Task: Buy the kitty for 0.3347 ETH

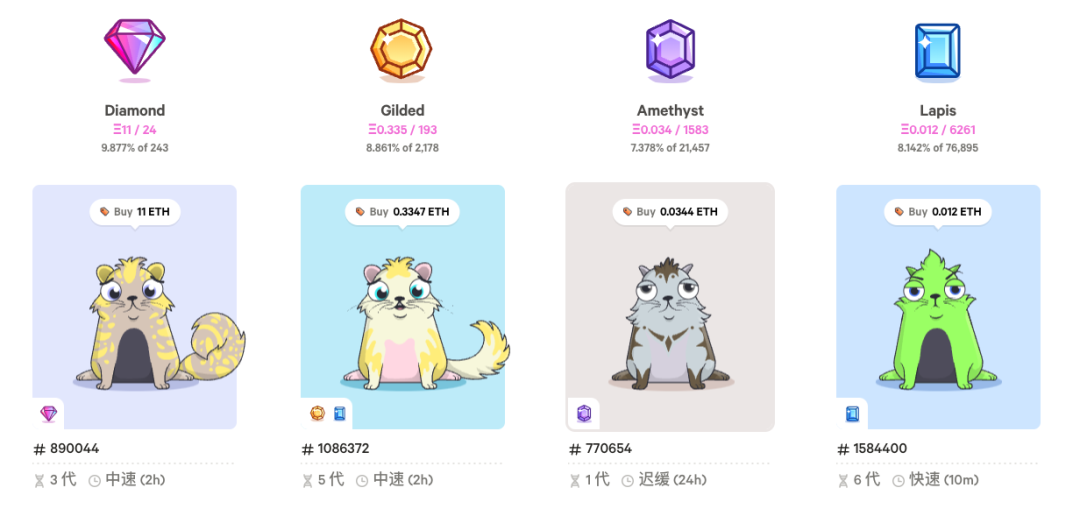Action: pos(402,212)
